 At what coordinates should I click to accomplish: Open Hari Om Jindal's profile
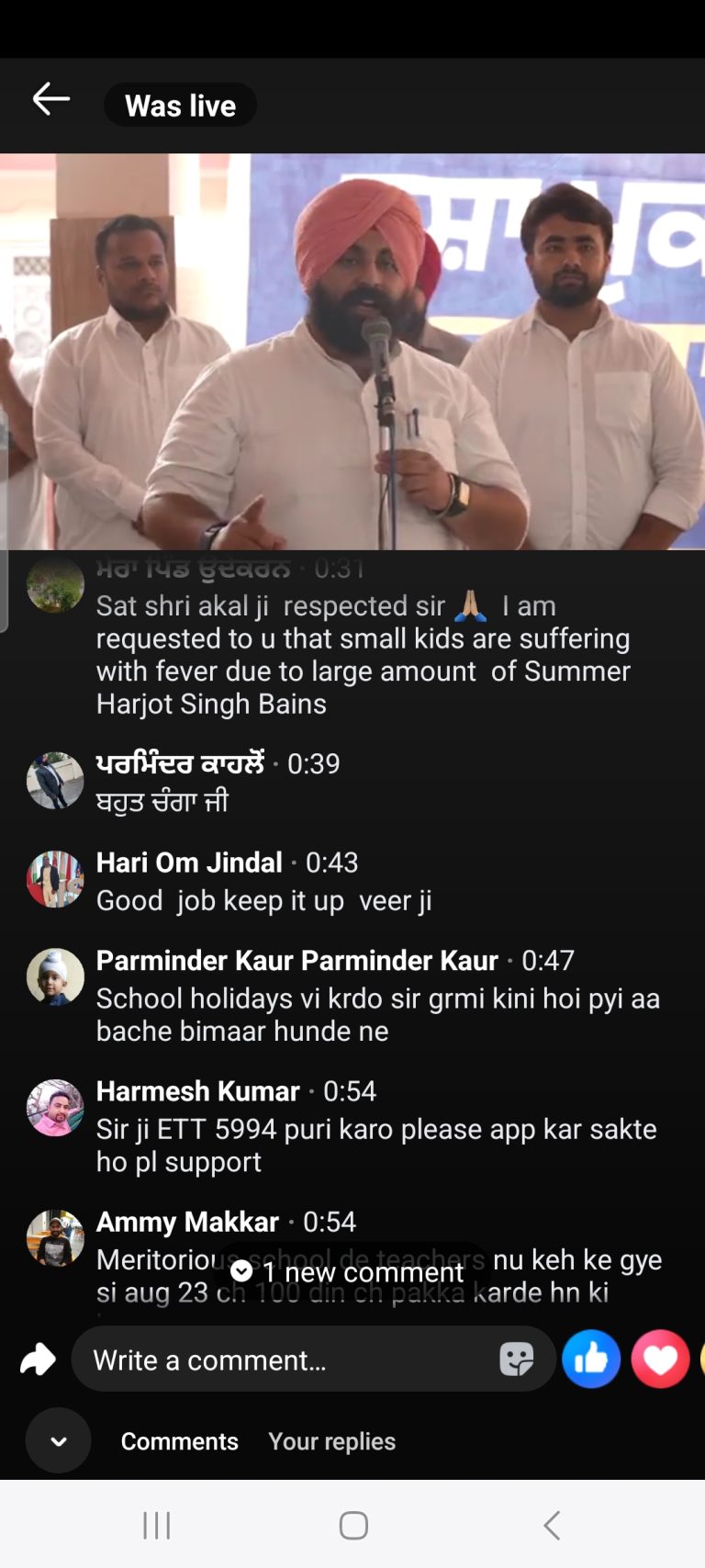189,863
